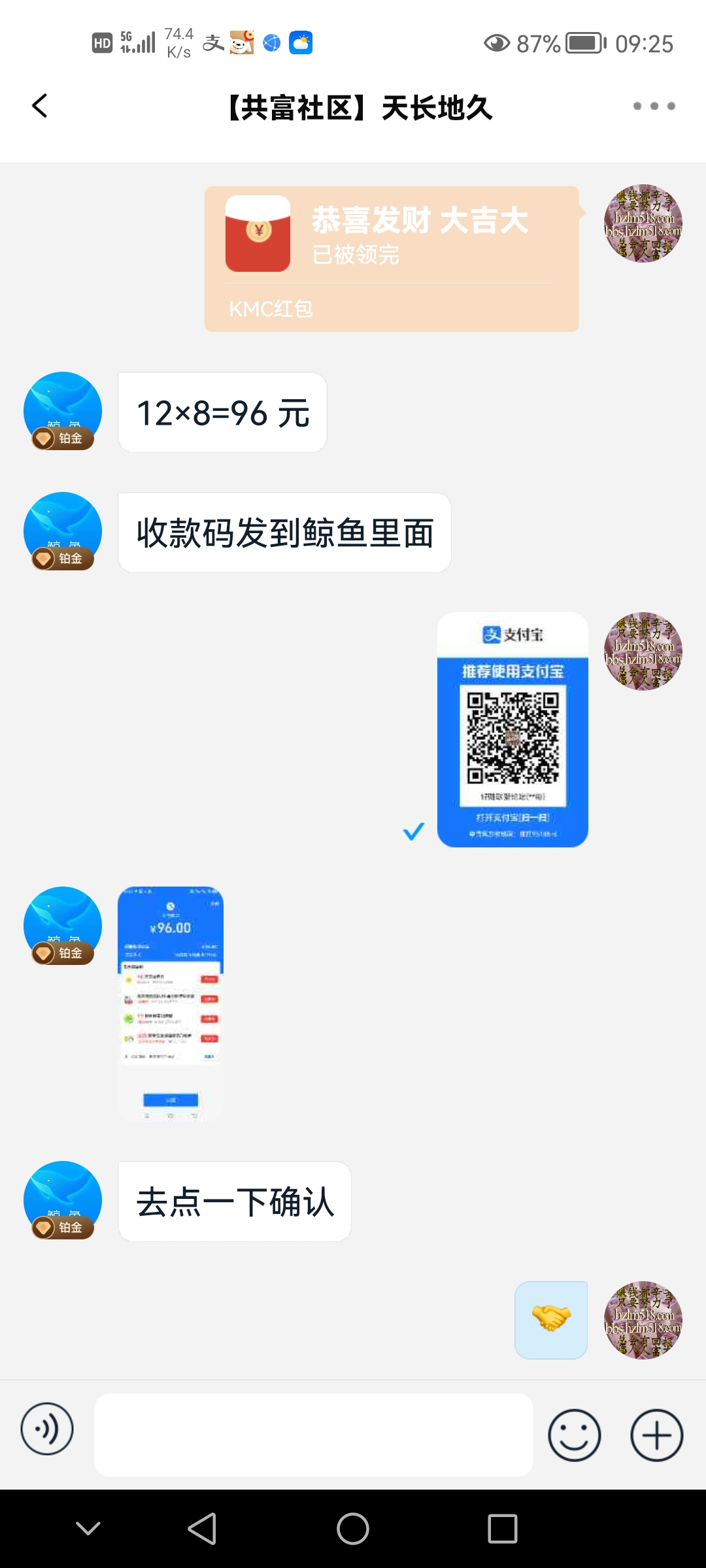Tap the system home button
Image resolution: width=706 pixels, height=1568 pixels.
click(353, 1529)
